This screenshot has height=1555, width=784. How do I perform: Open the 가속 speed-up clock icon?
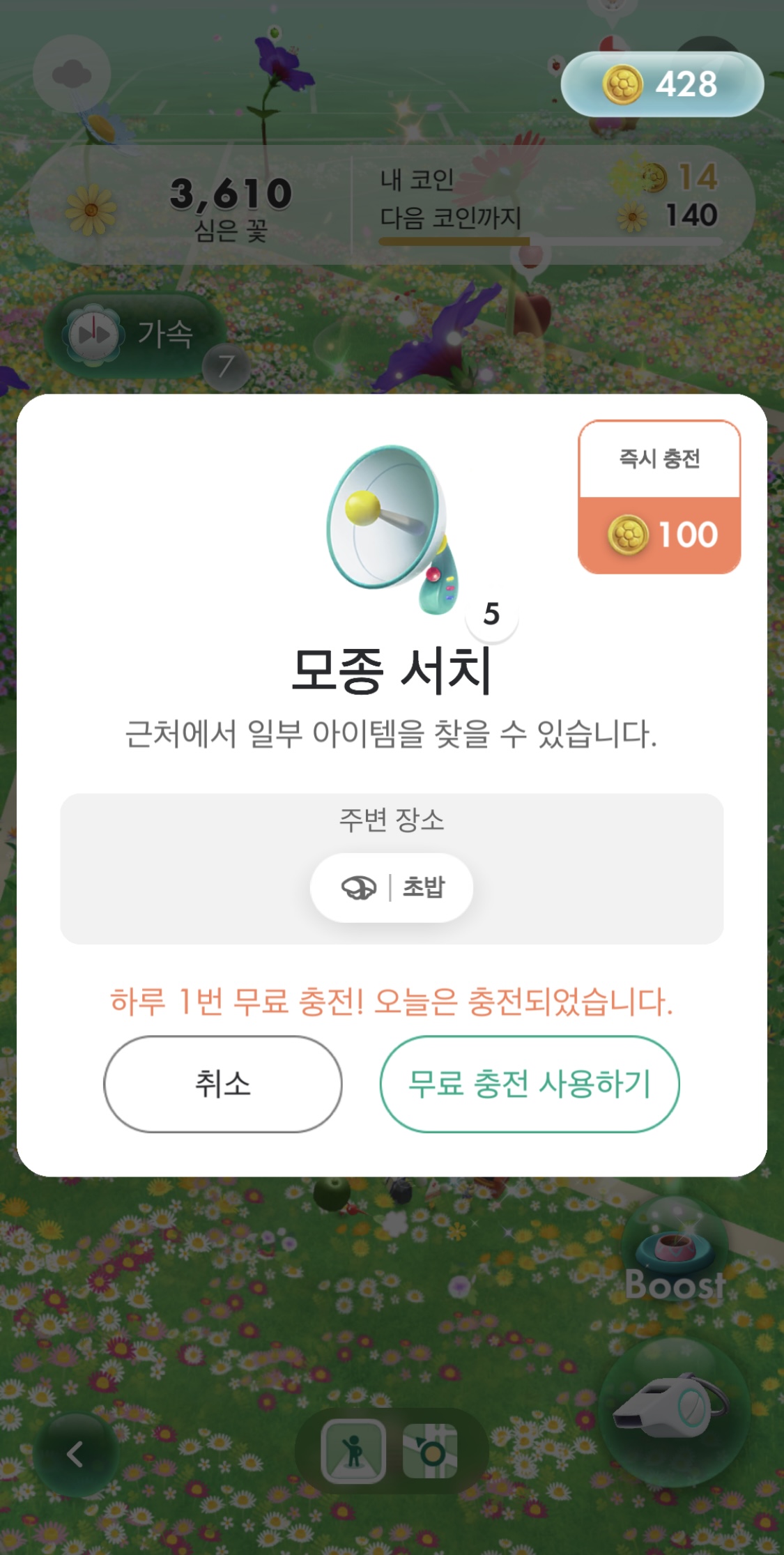pyautogui.click(x=94, y=335)
